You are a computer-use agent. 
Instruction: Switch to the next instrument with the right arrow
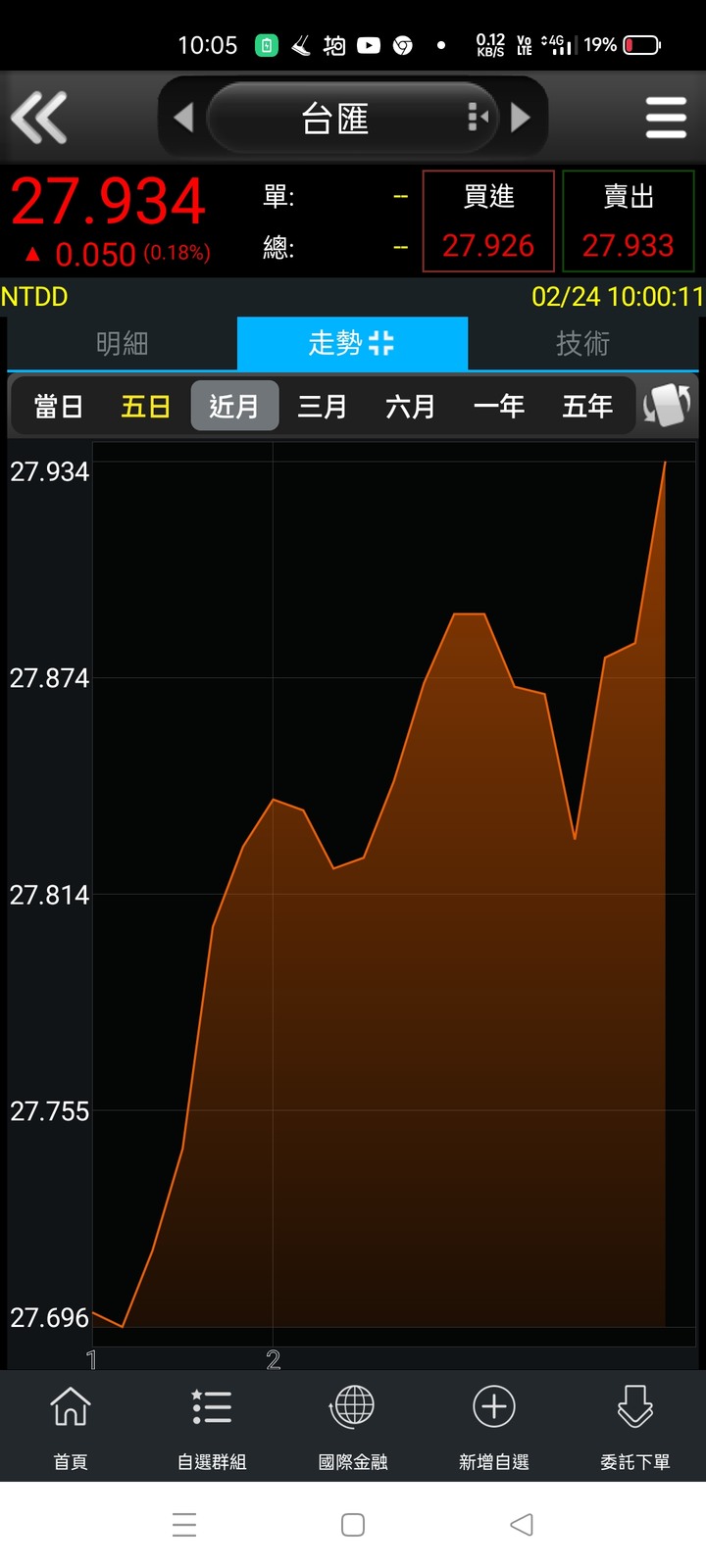(x=521, y=118)
